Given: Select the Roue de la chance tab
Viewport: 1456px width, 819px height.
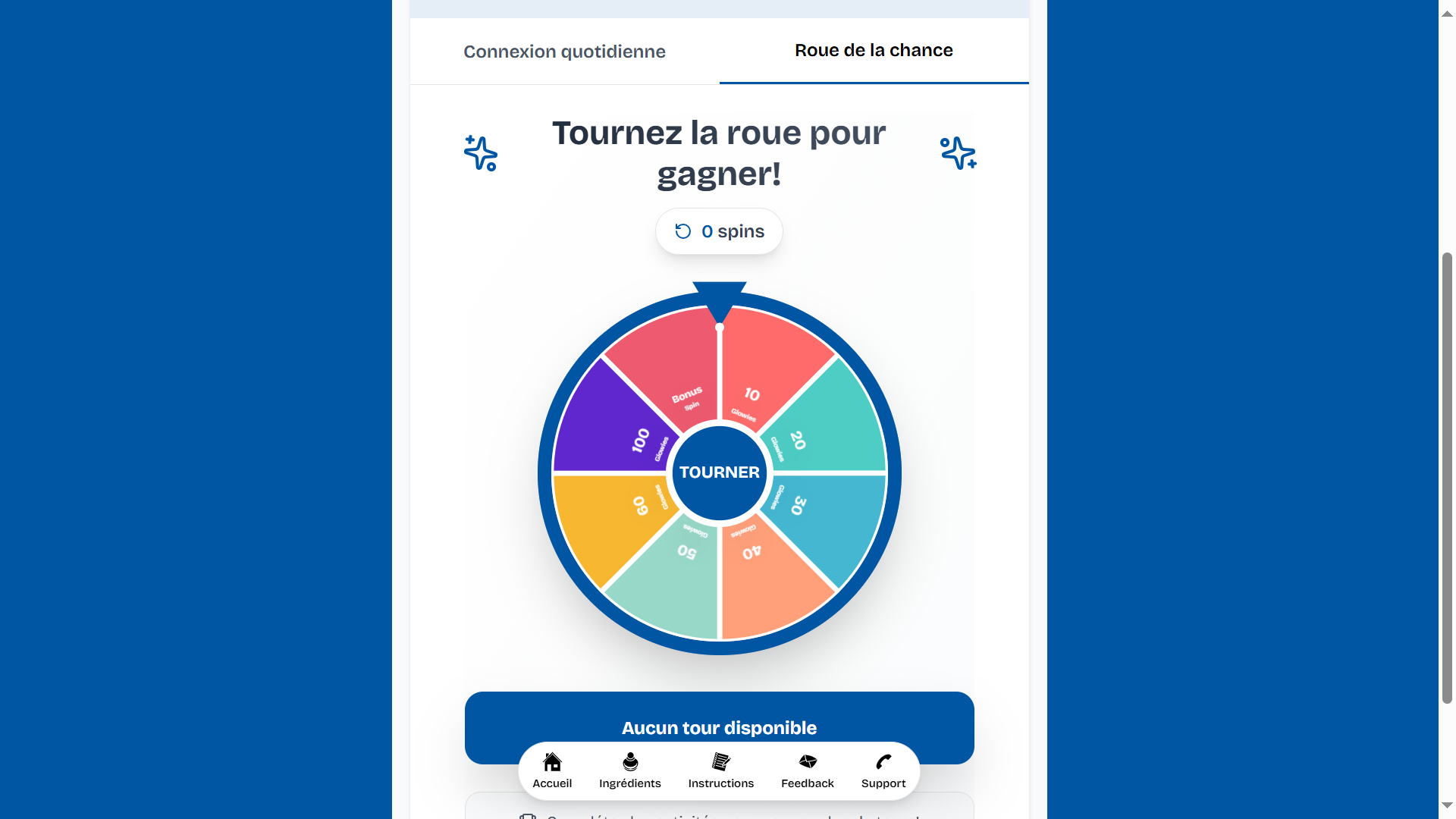Looking at the screenshot, I should coord(874,51).
